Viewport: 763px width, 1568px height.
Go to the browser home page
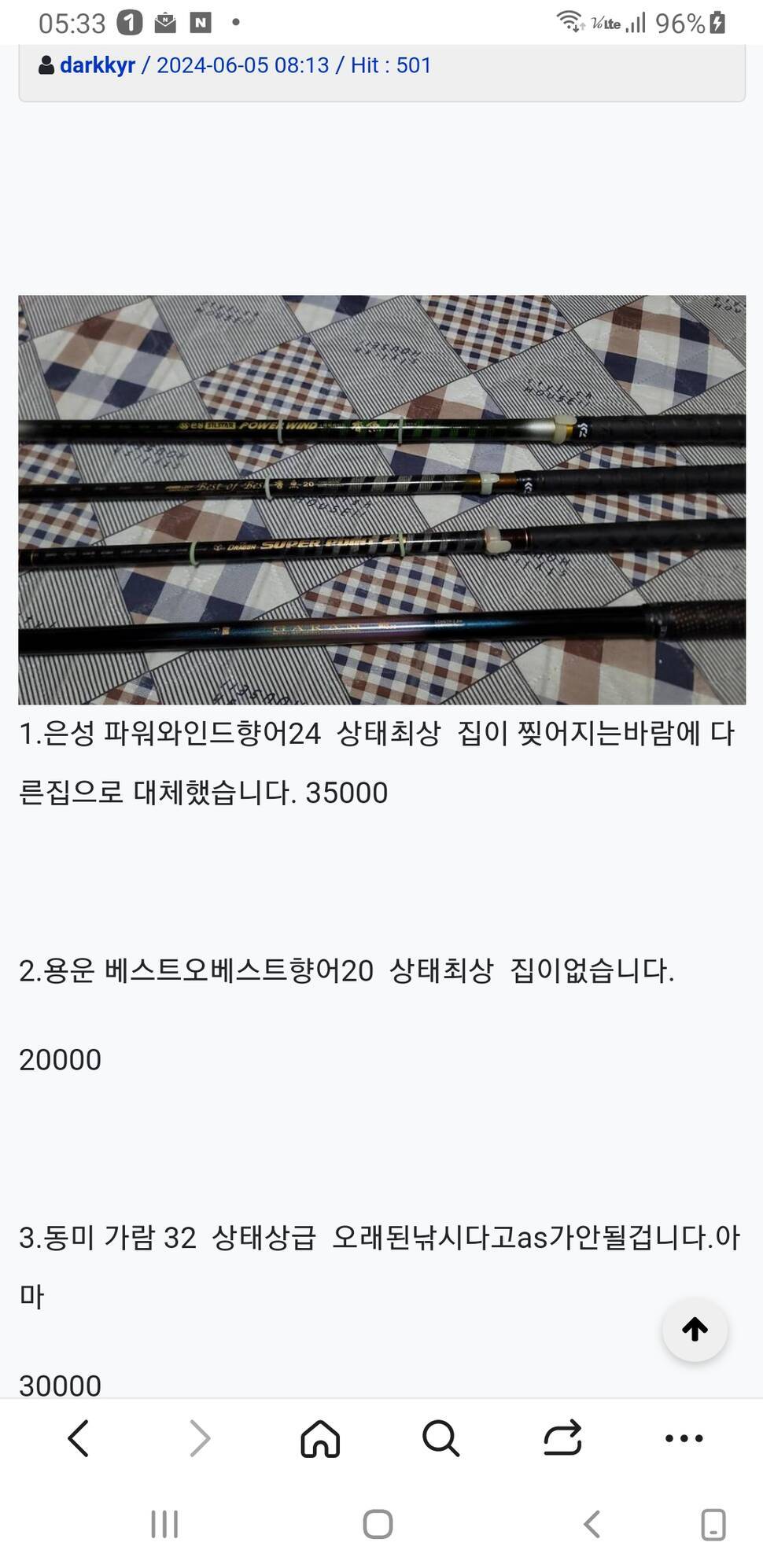(x=320, y=1438)
